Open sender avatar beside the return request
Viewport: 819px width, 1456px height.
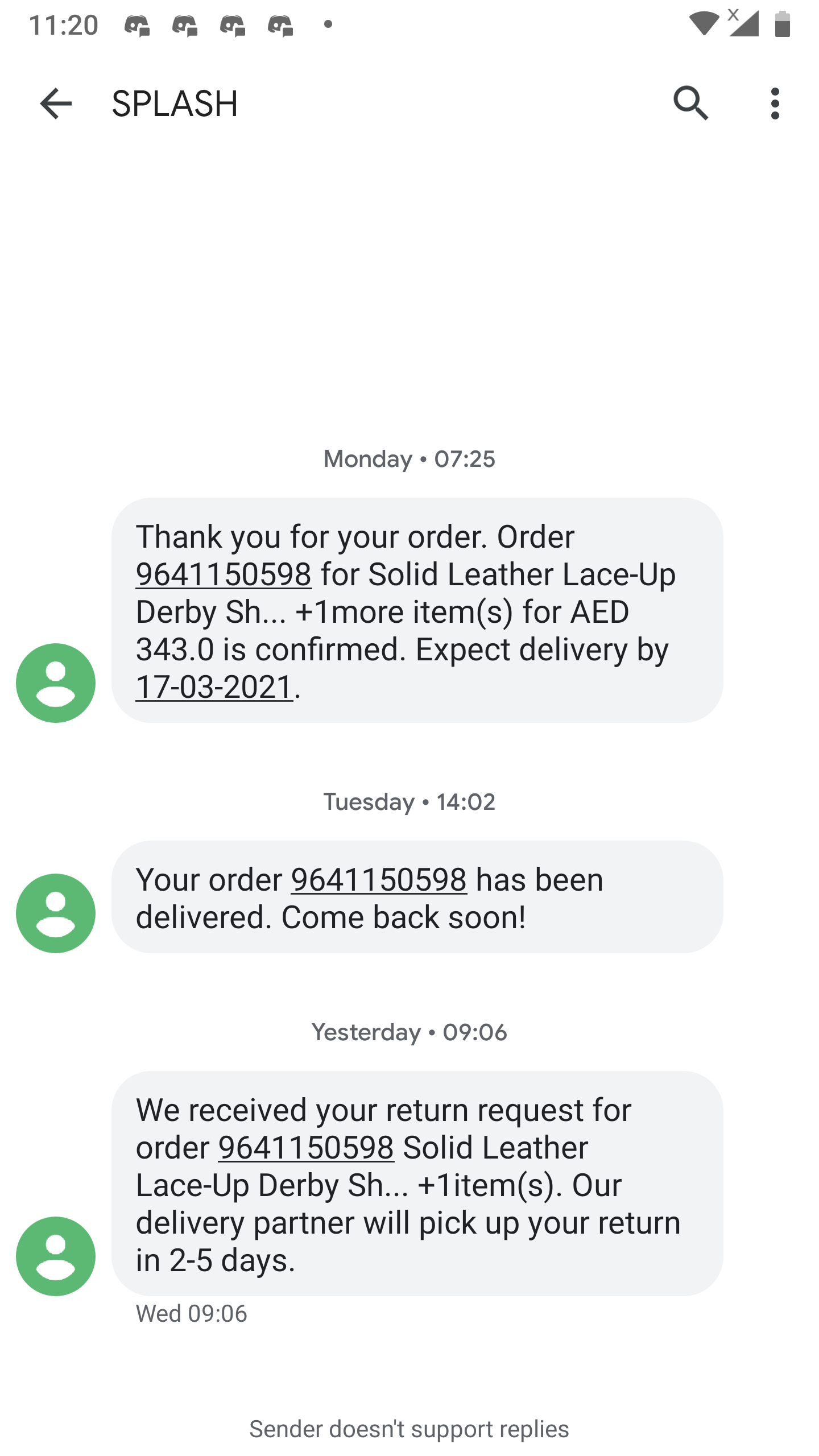(x=56, y=1256)
